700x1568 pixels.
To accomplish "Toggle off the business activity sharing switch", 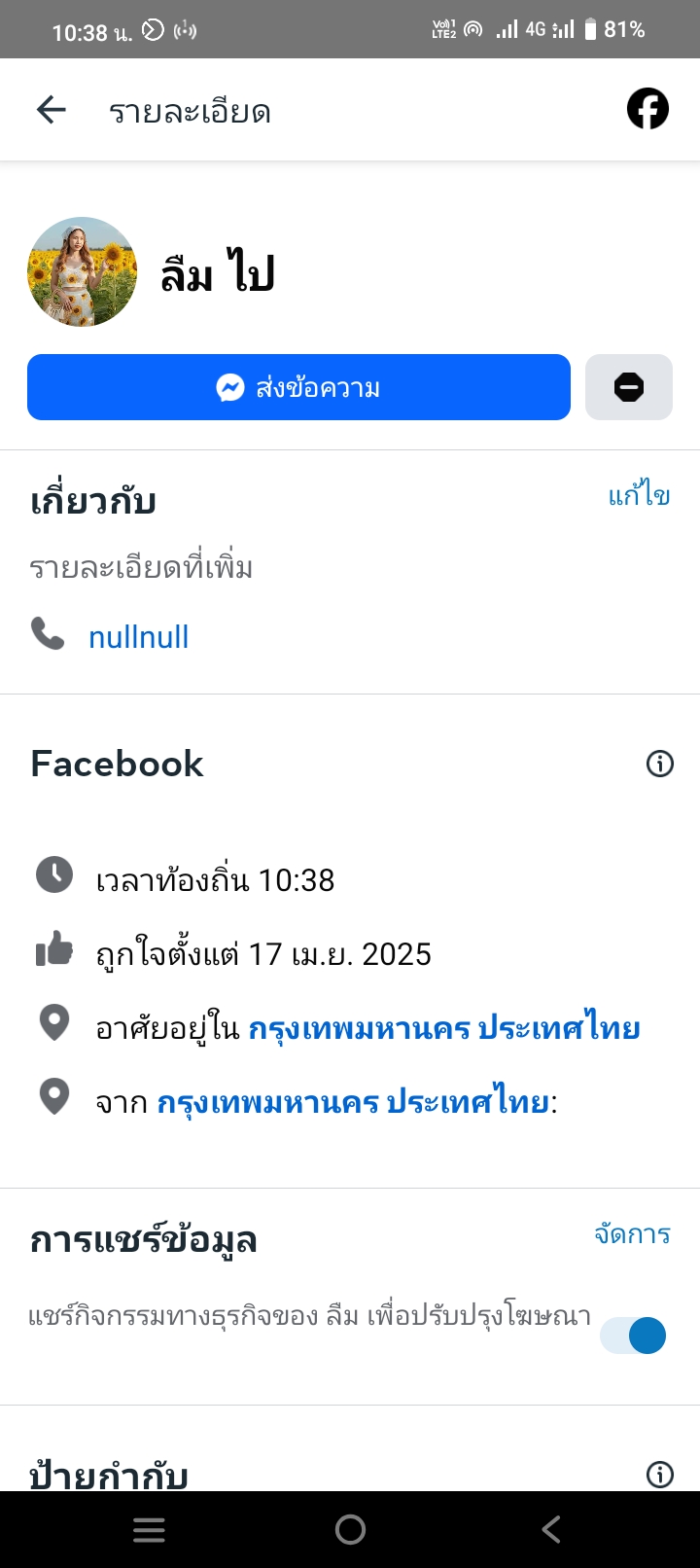I will pos(634,1336).
